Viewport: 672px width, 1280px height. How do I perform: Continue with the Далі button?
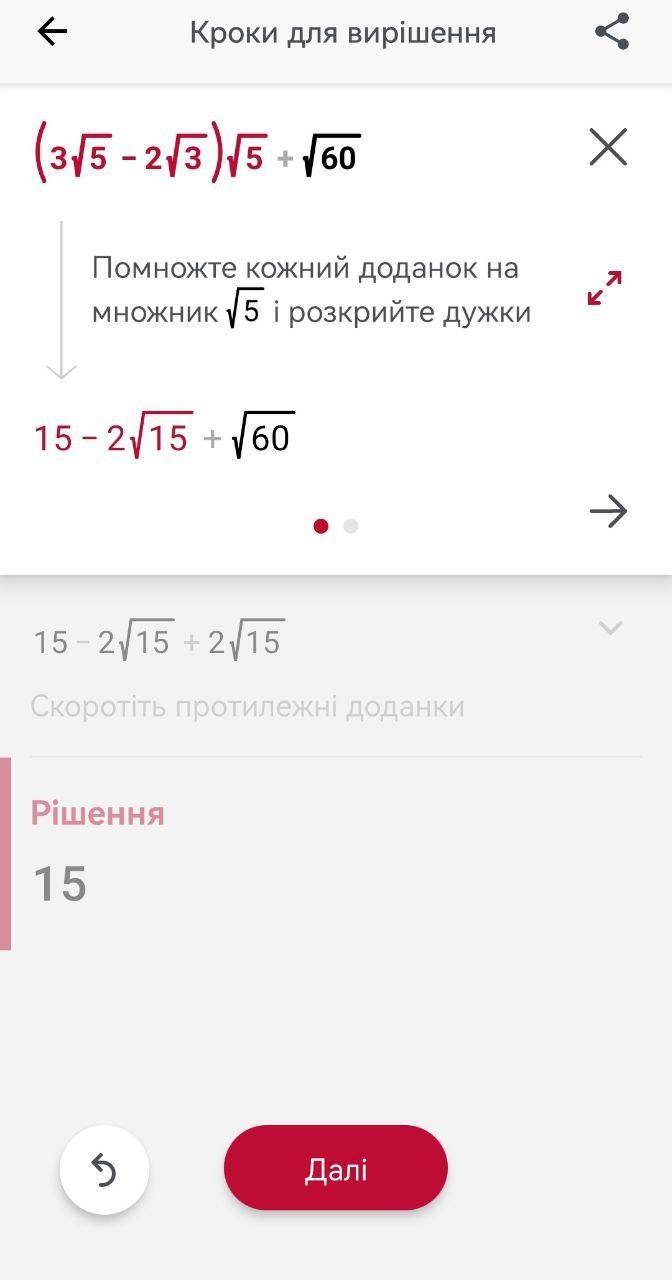[x=336, y=1168]
